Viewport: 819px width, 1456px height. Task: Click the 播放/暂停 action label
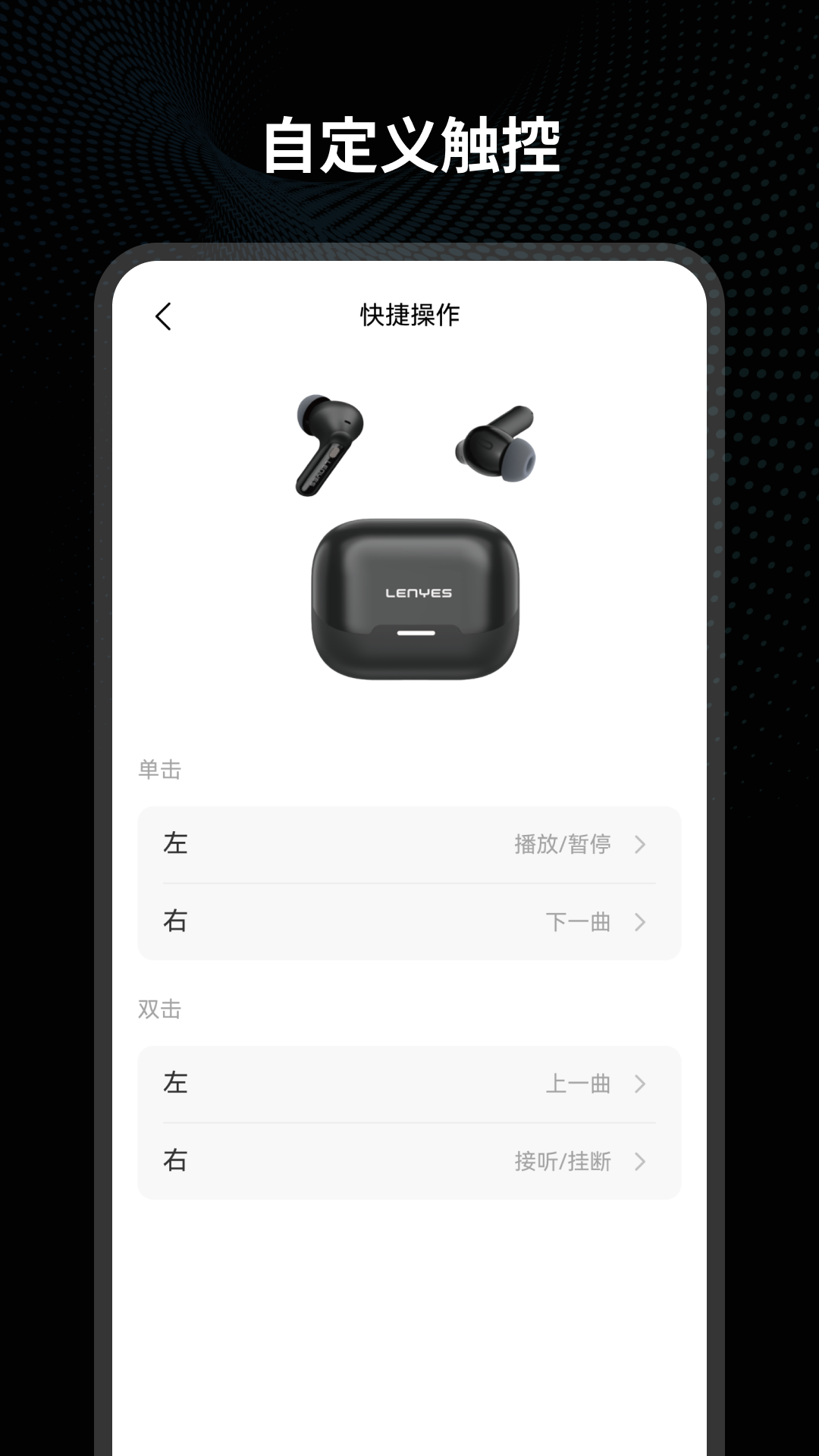563,844
